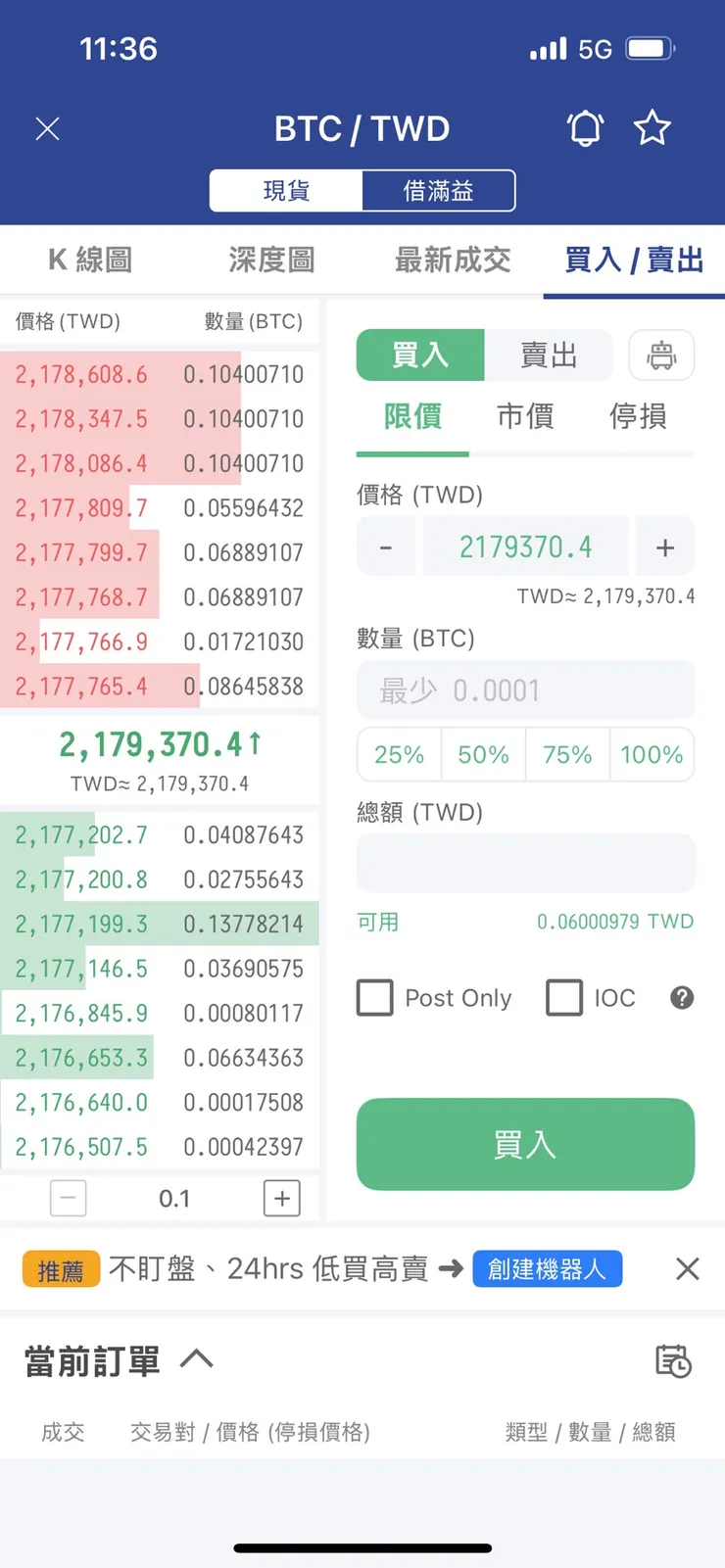The width and height of the screenshot is (725, 1568).
Task: Switch to the 借滿益 tab
Action: 440,191
